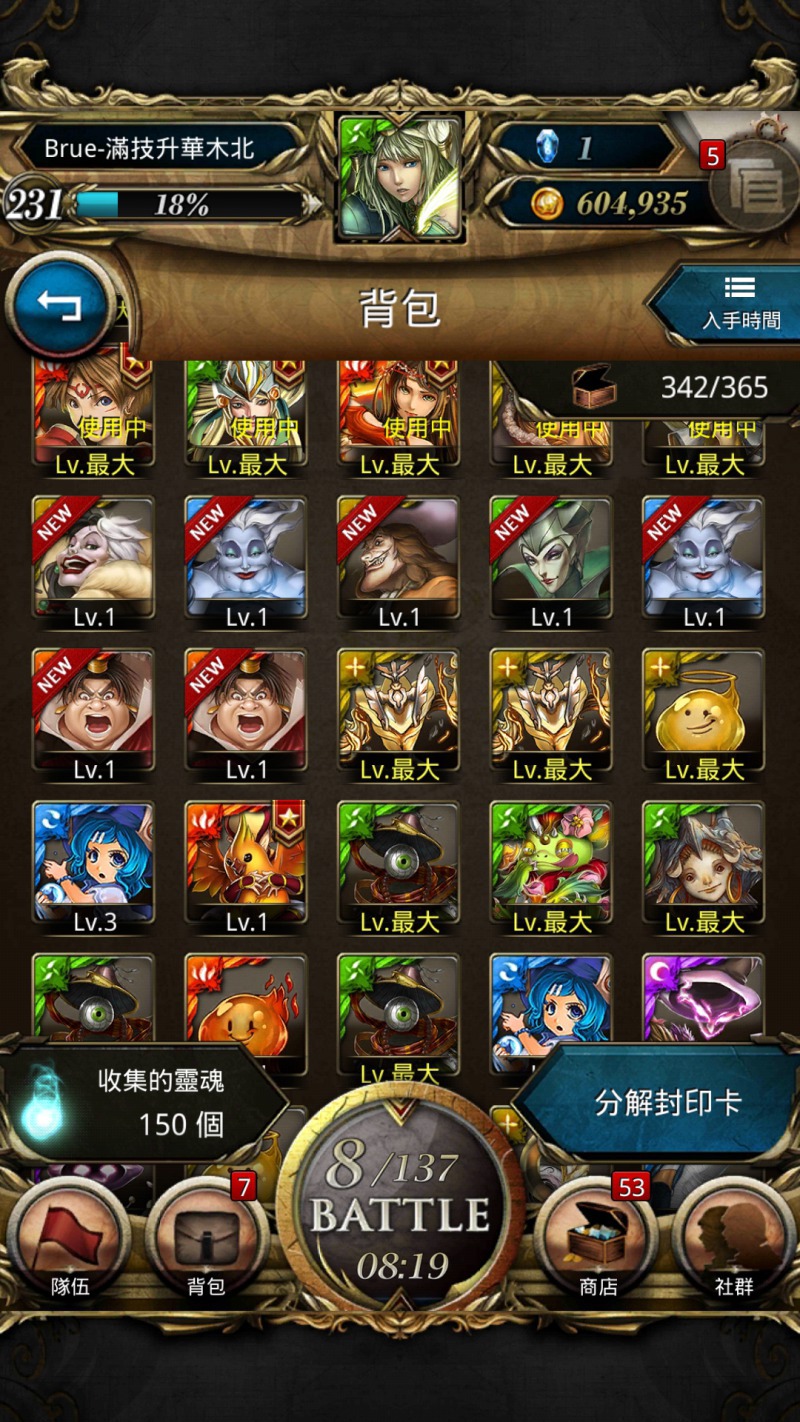Go back with the blue arrow button
Viewport: 800px width, 1422px height.
click(59, 305)
